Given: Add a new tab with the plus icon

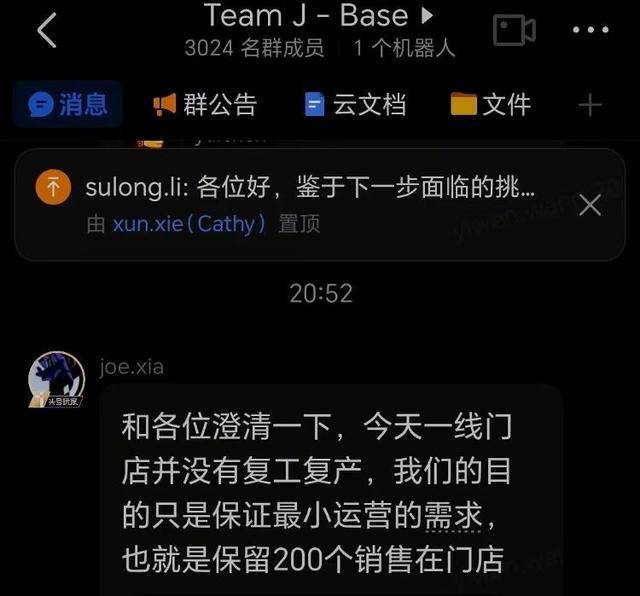Looking at the screenshot, I should pos(590,104).
